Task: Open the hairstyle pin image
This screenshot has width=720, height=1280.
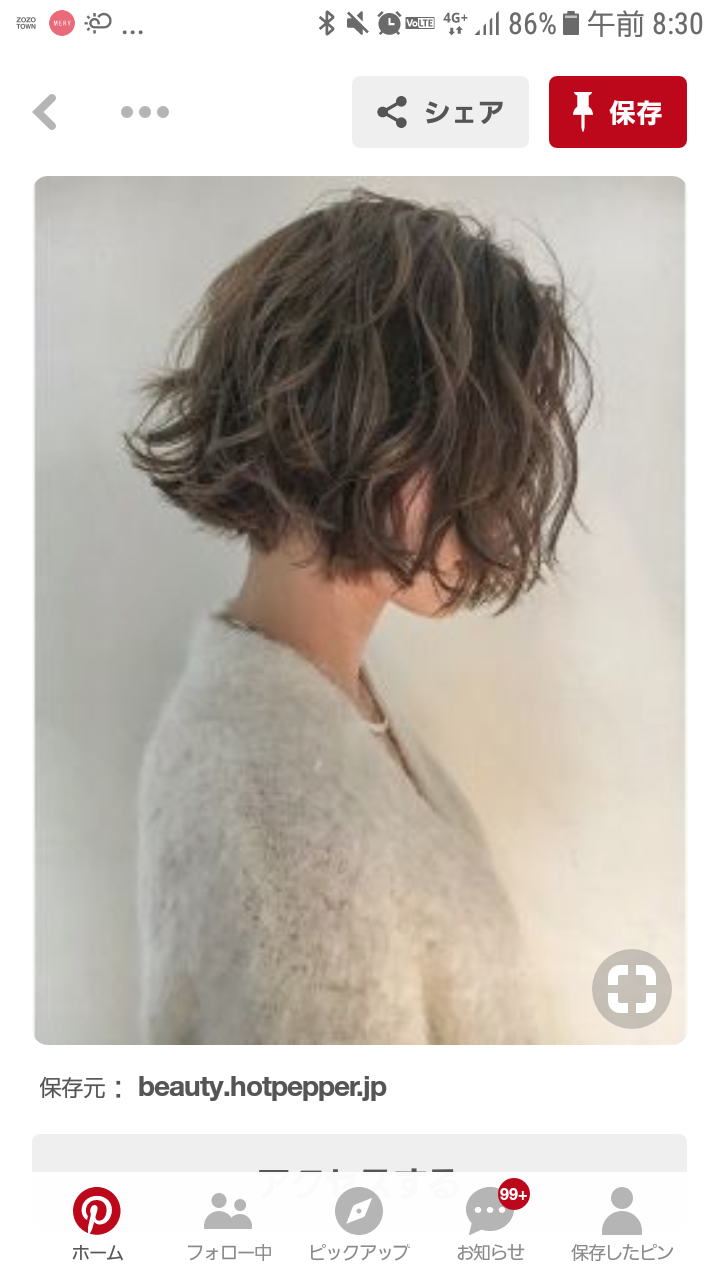Action: point(360,610)
